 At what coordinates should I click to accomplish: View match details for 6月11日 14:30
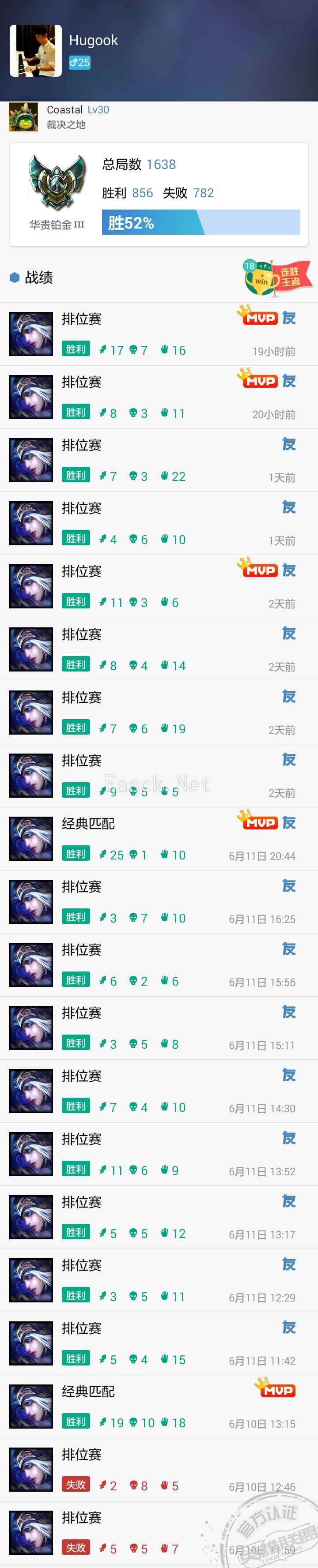[x=159, y=1092]
